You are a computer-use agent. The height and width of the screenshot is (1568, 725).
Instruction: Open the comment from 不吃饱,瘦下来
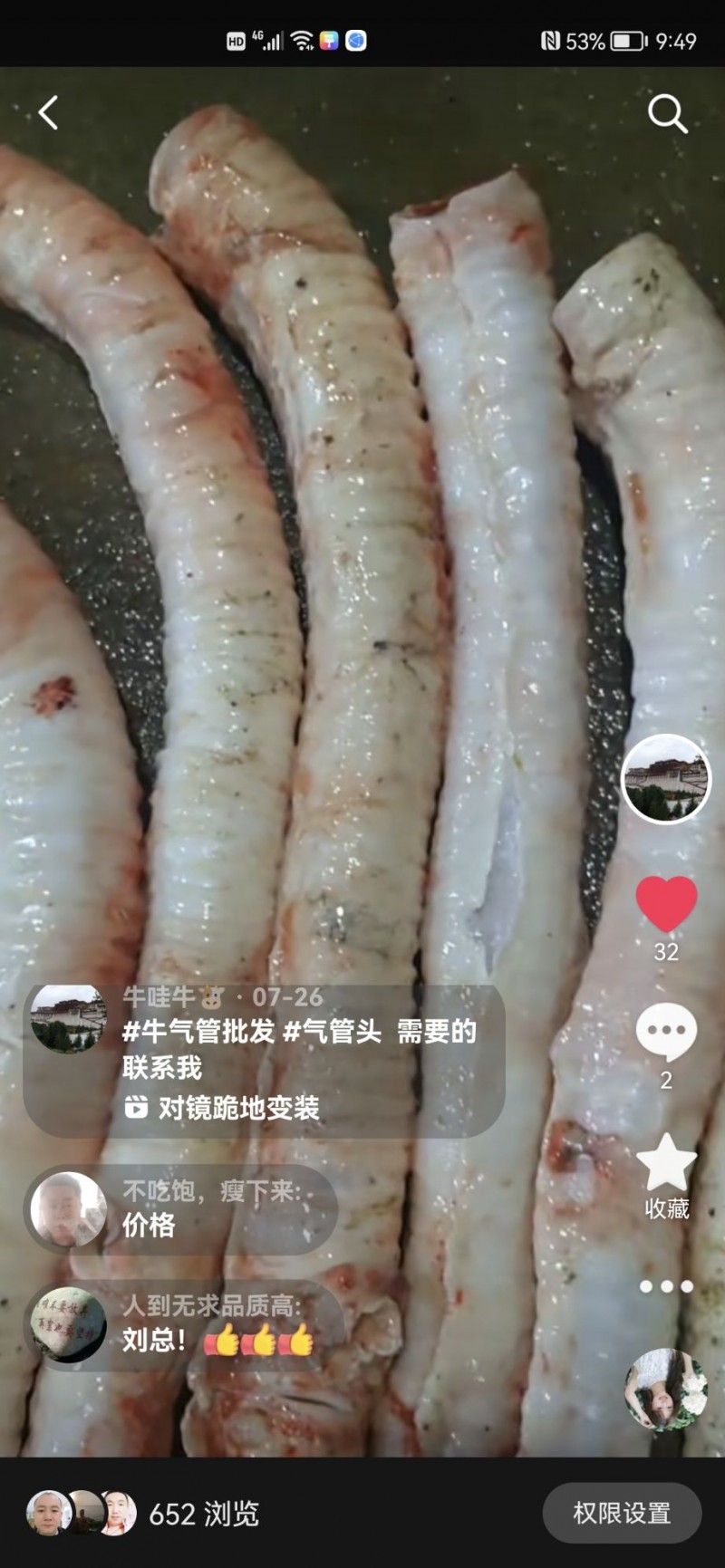pyautogui.click(x=181, y=1210)
